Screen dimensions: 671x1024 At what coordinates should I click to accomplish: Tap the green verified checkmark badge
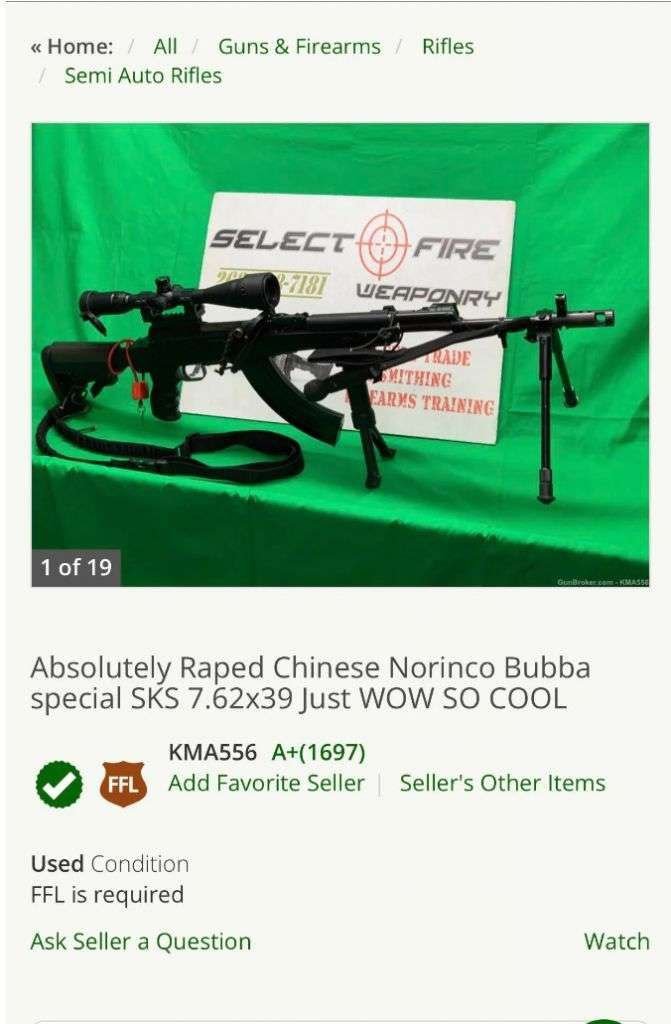pos(59,784)
